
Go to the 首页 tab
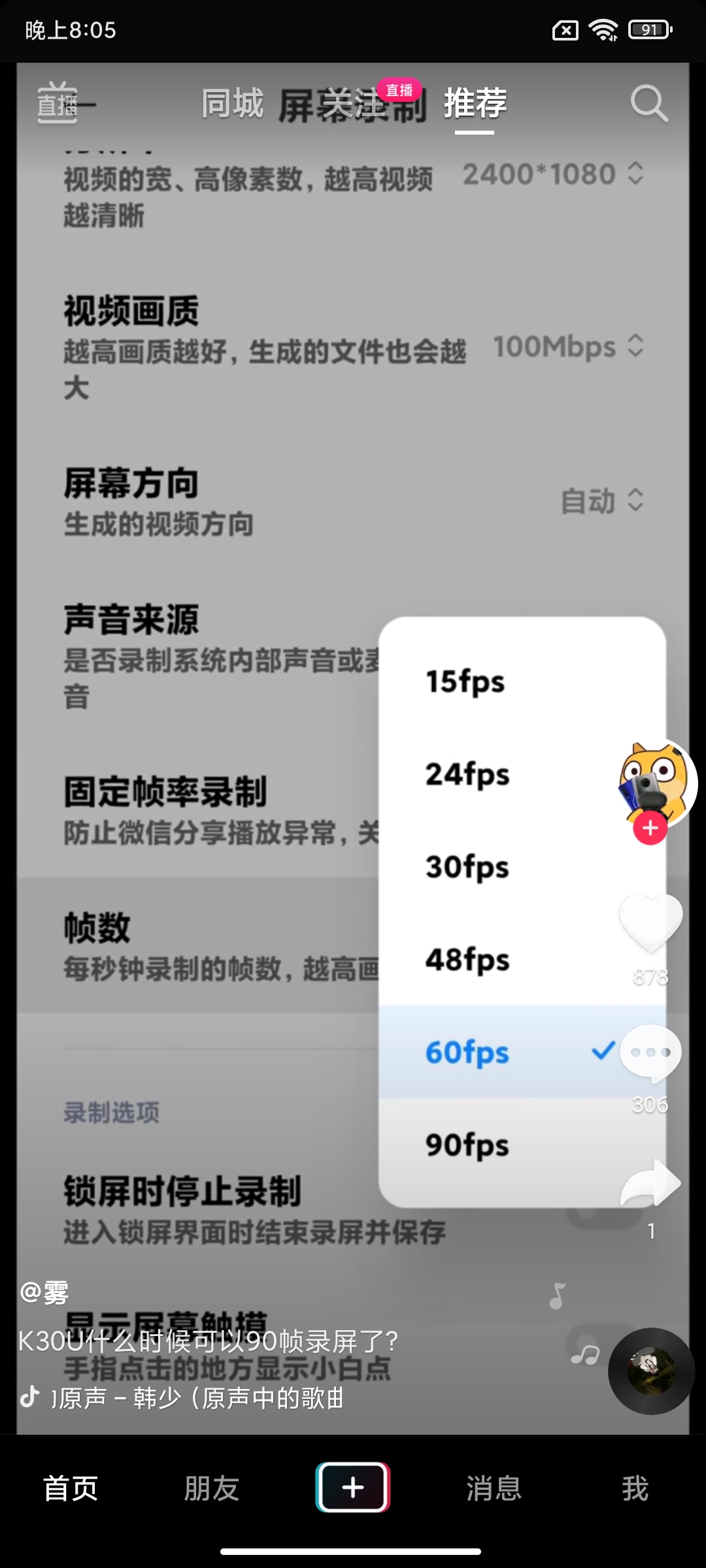click(x=71, y=1488)
